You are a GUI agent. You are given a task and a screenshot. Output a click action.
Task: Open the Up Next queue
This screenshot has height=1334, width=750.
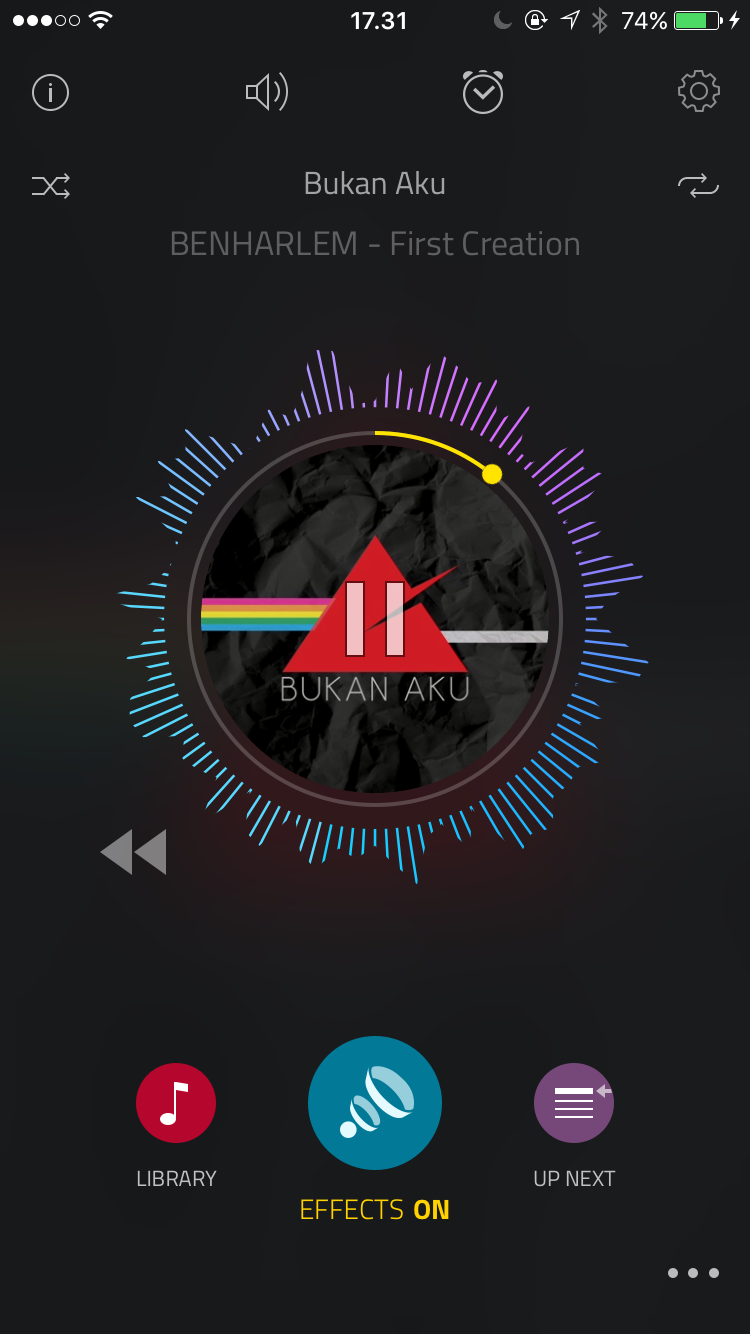click(x=574, y=1103)
